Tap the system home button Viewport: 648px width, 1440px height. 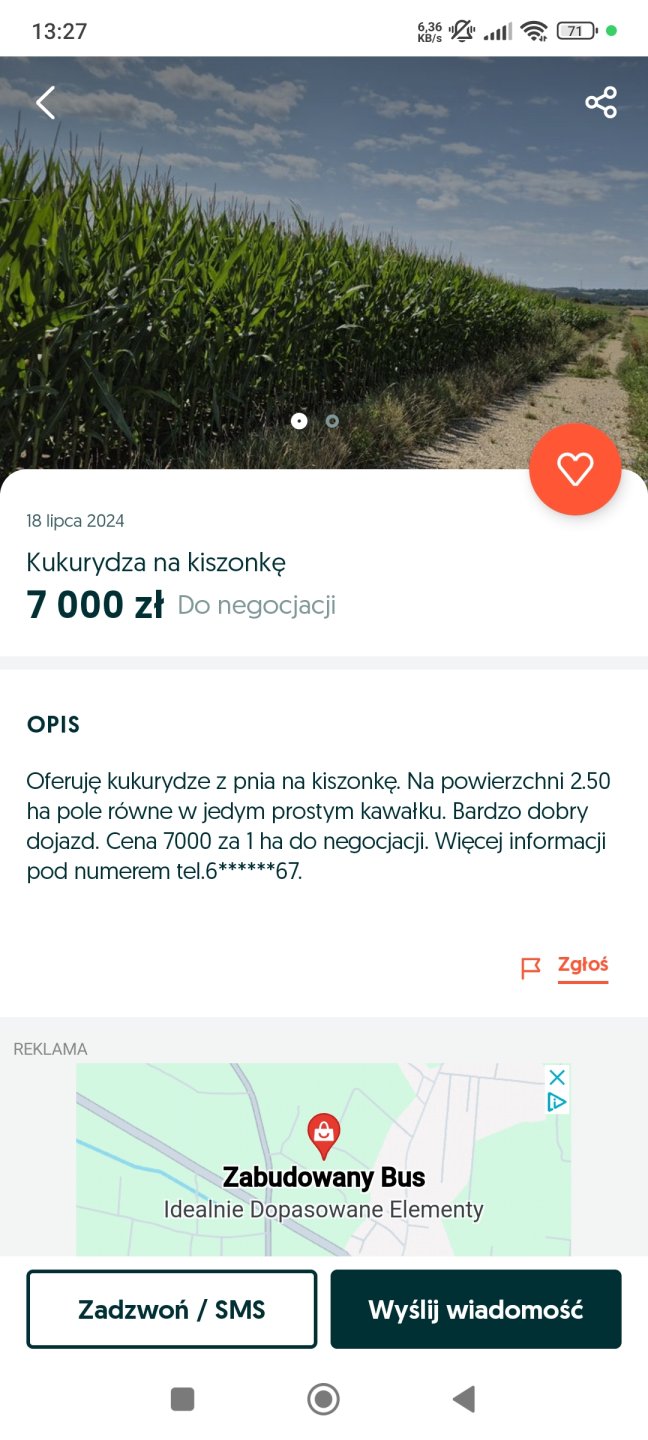[323, 1399]
